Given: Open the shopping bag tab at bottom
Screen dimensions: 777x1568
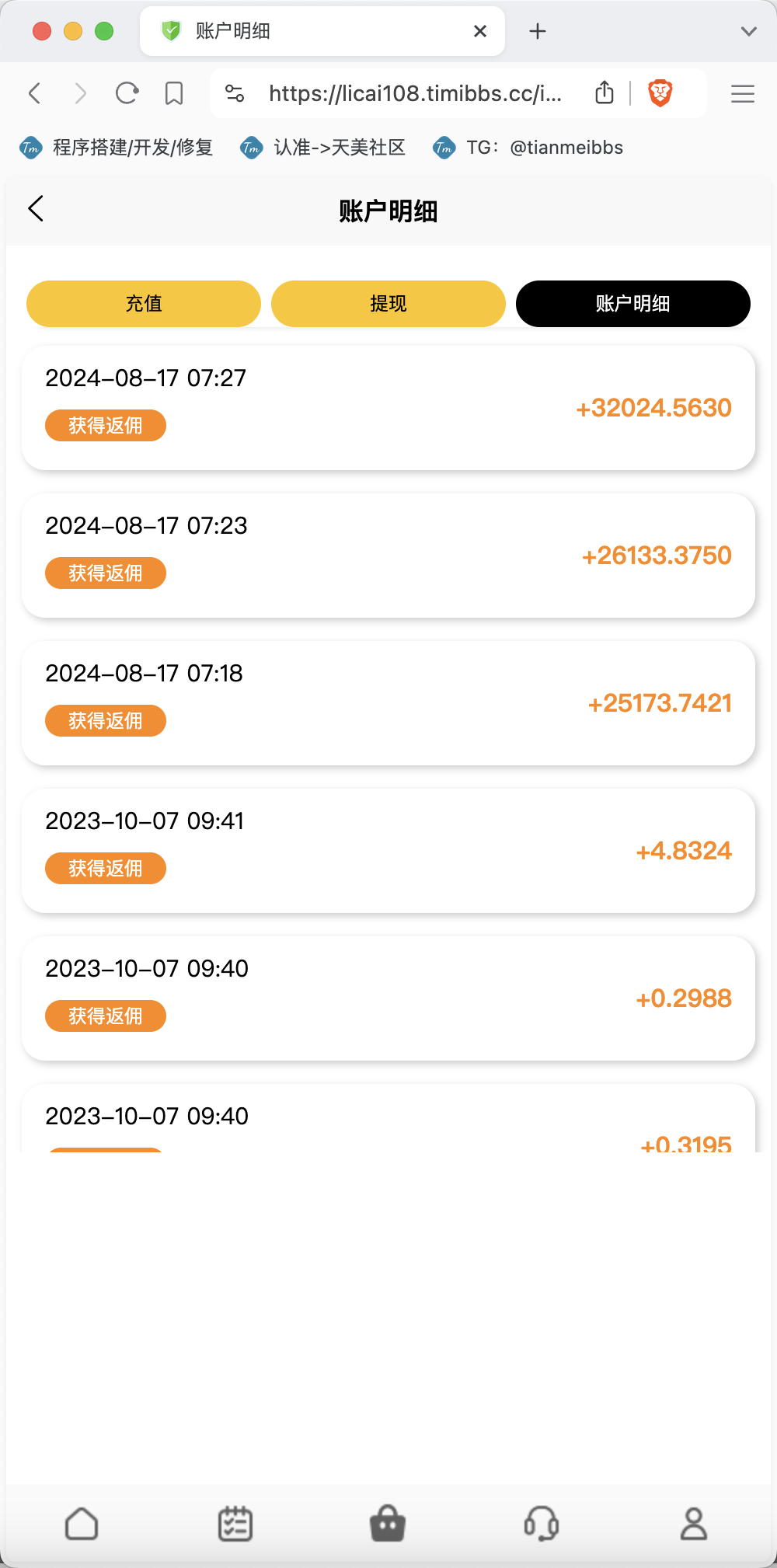Looking at the screenshot, I should click(x=388, y=1524).
